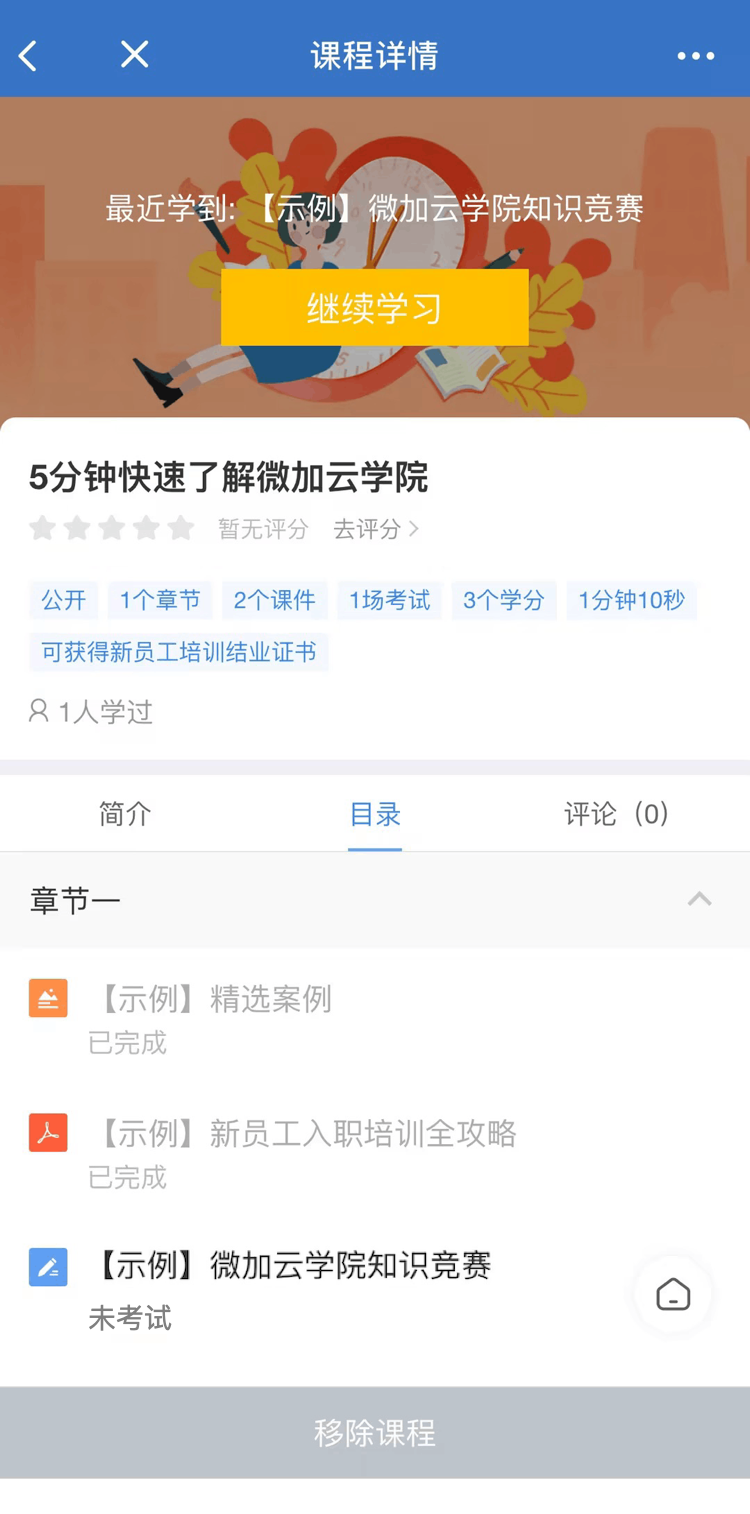Viewport: 750px width, 1514px height.
Task: Collapse the 章节一 section
Action: pos(699,900)
